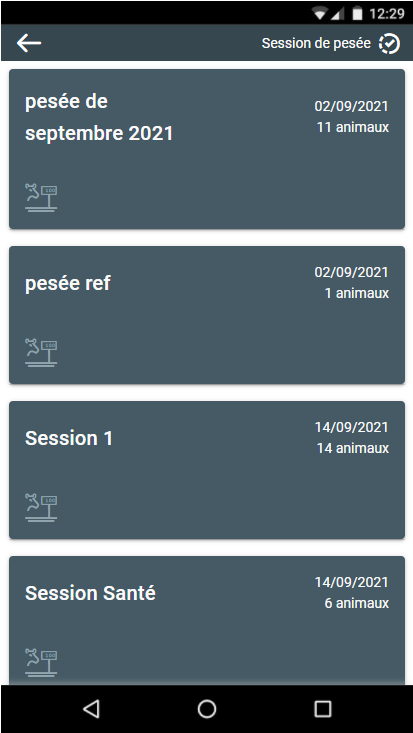Tap the system home button
Screen dimensions: 413x733
207,709
